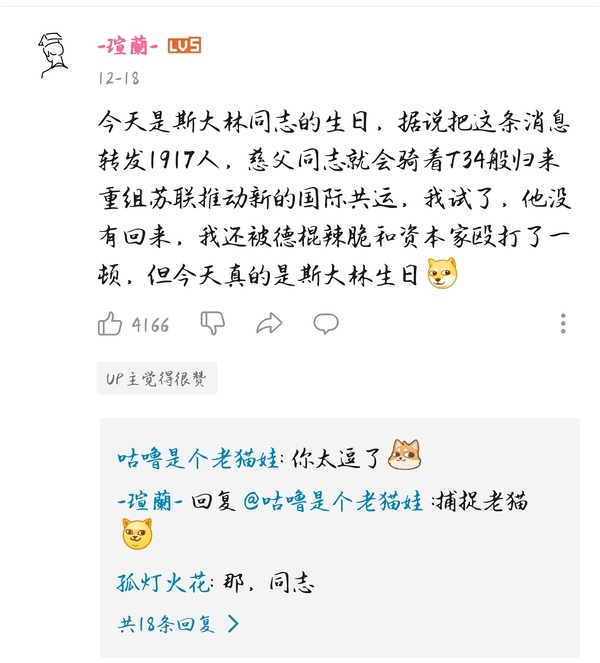Viewport: 600px width, 663px height.
Task: Open the comment's three-dot overflow menu
Action: 563,323
